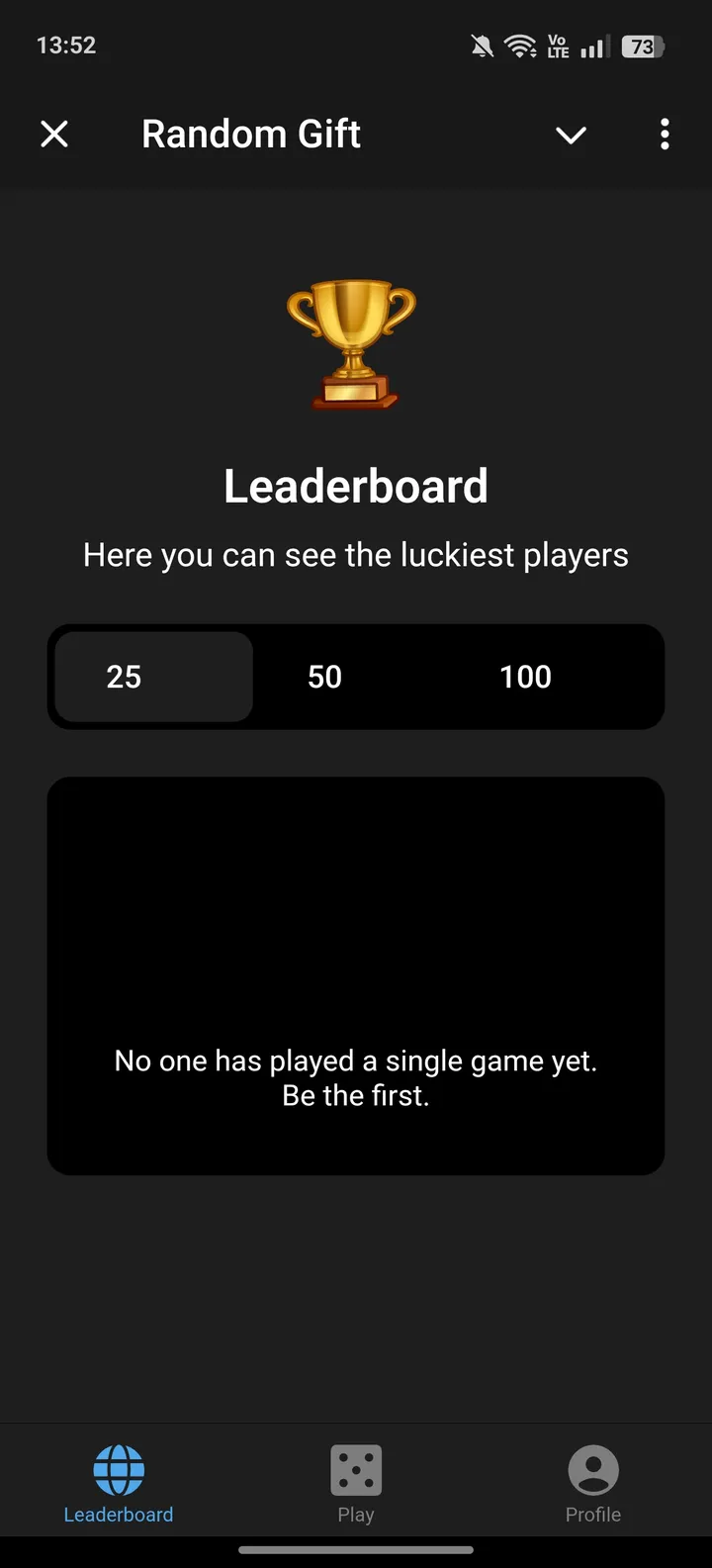
Task: Close the Random Gift app with X
Action: (x=54, y=134)
